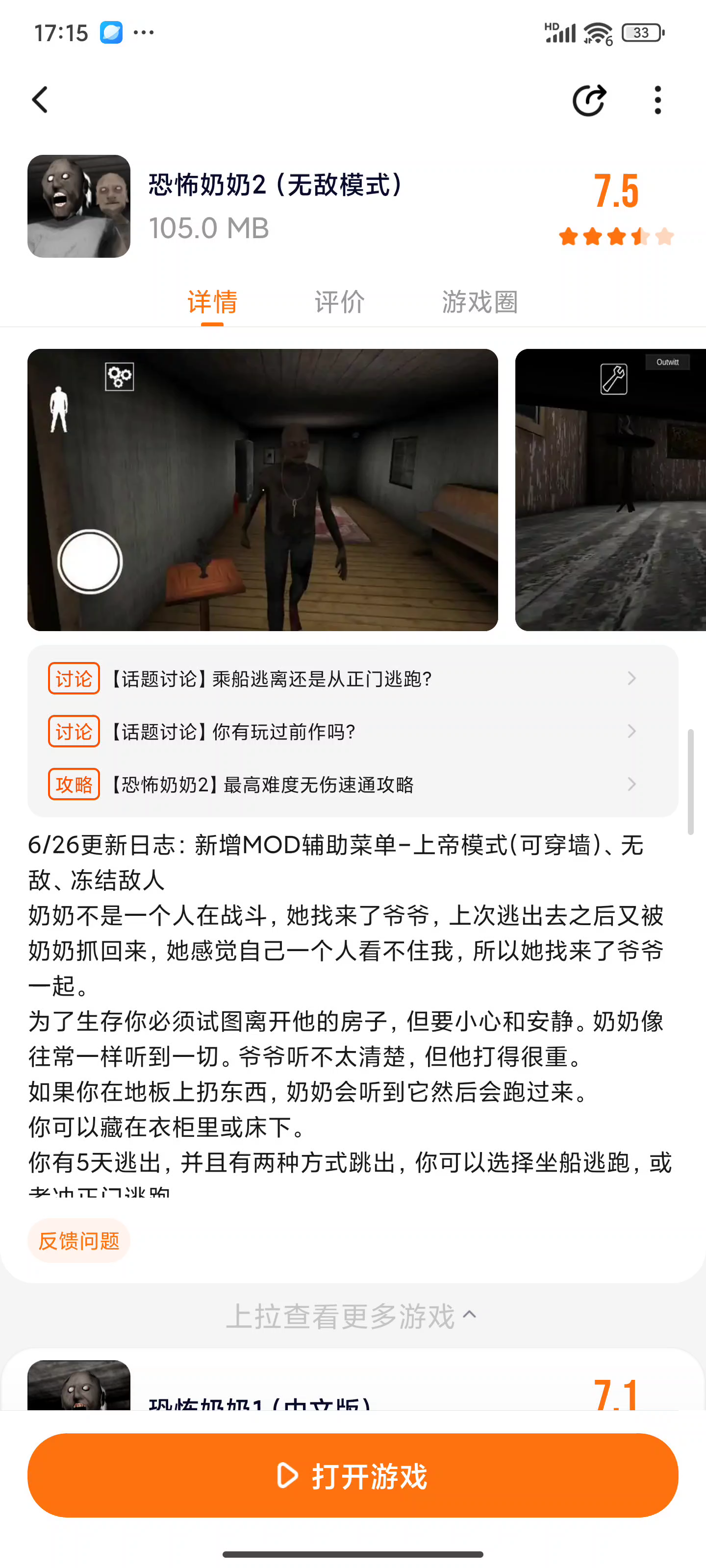The image size is (706, 1568).
Task: Share this game page
Action: (x=589, y=100)
